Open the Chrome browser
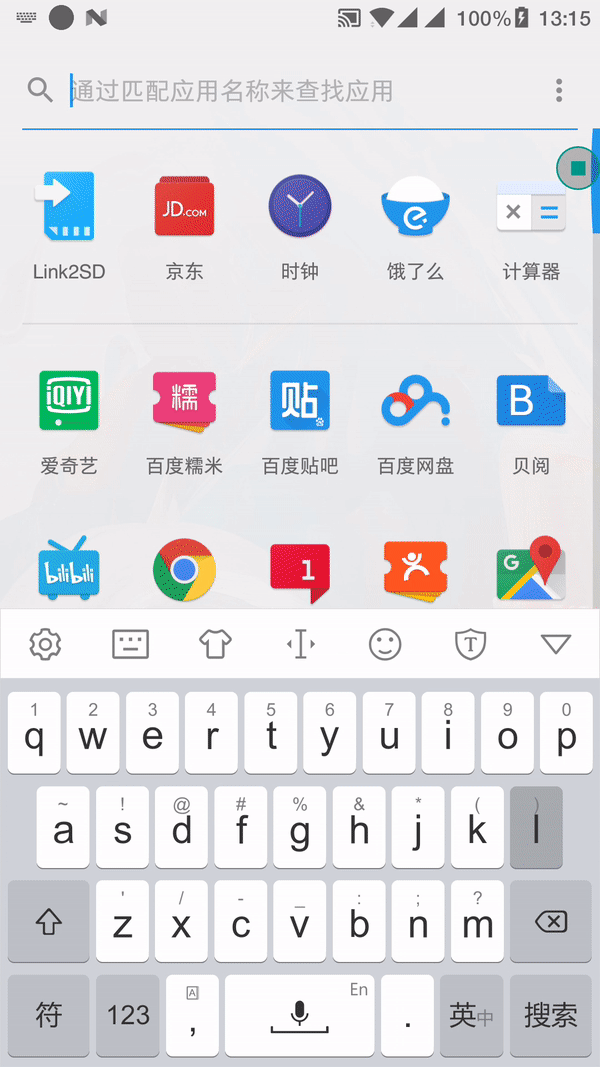Image resolution: width=600 pixels, height=1067 pixels. 184,570
